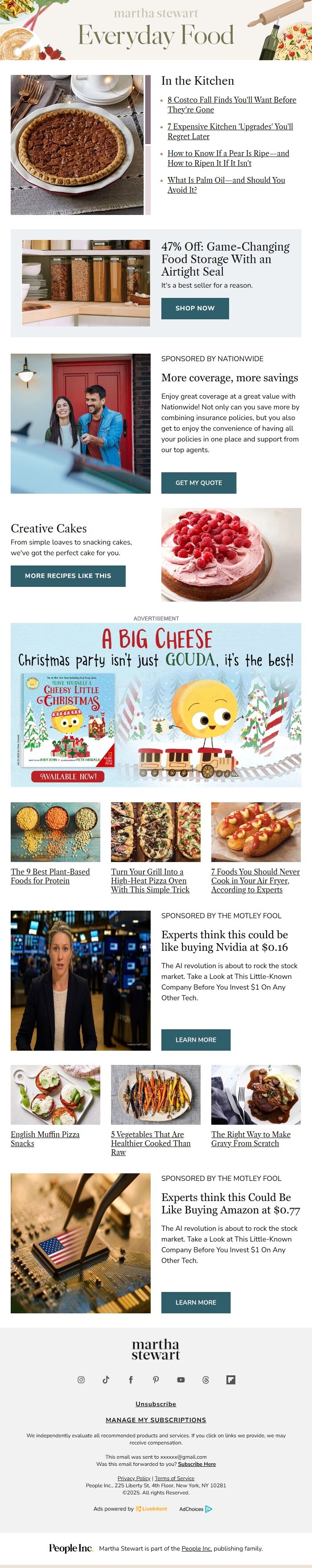
Task: Read the grill pizza oven trick article
Action: pyautogui.click(x=150, y=880)
